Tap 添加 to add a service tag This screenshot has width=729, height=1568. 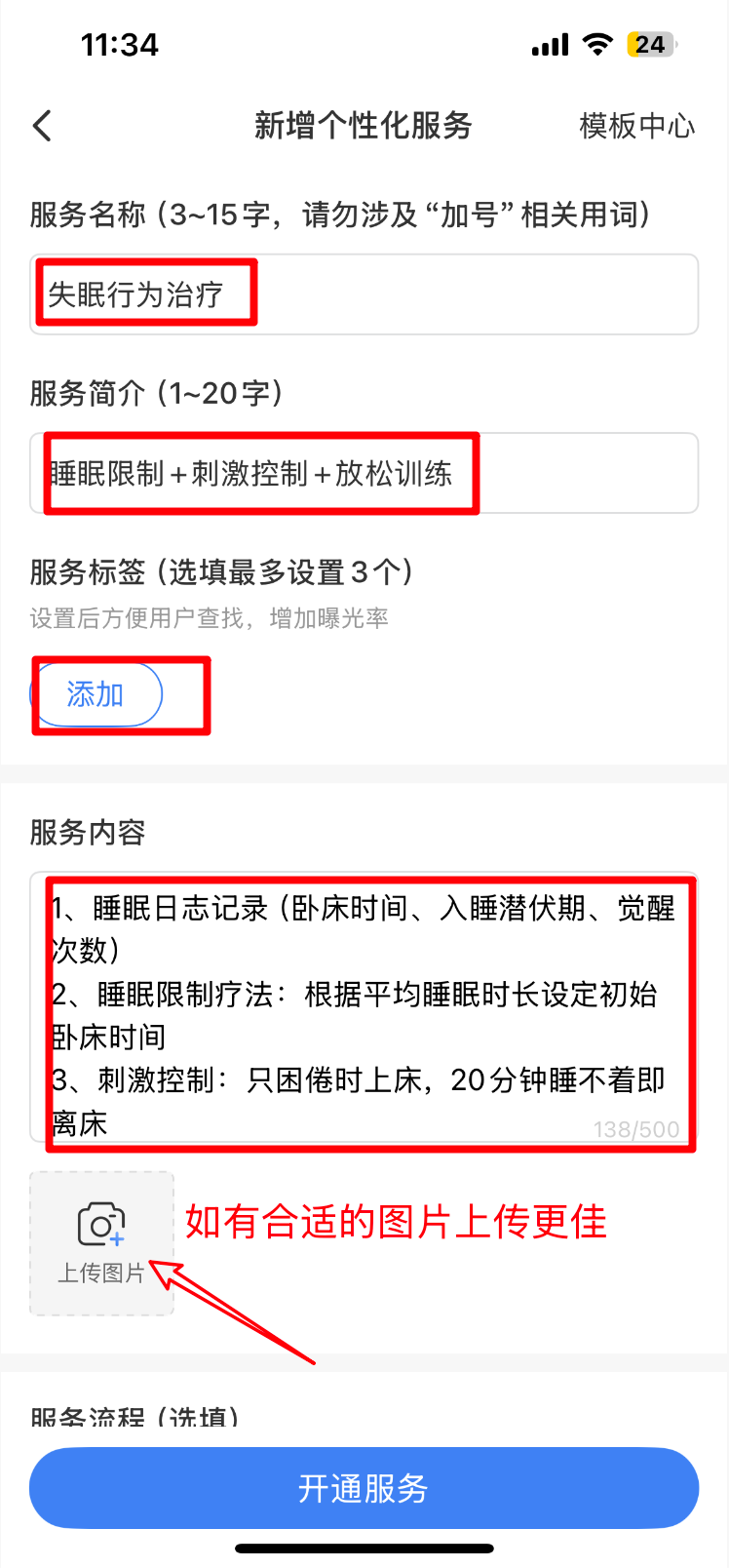click(x=96, y=694)
